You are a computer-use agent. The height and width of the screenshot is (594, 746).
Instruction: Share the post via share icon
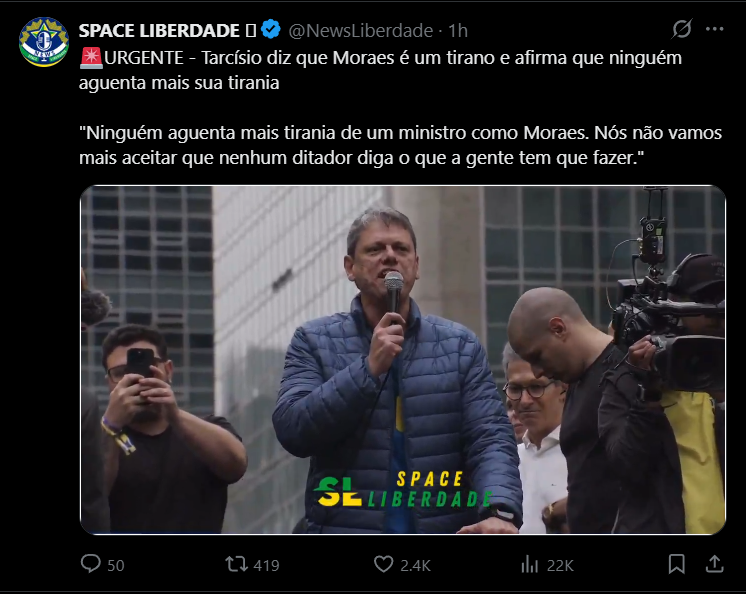714,564
